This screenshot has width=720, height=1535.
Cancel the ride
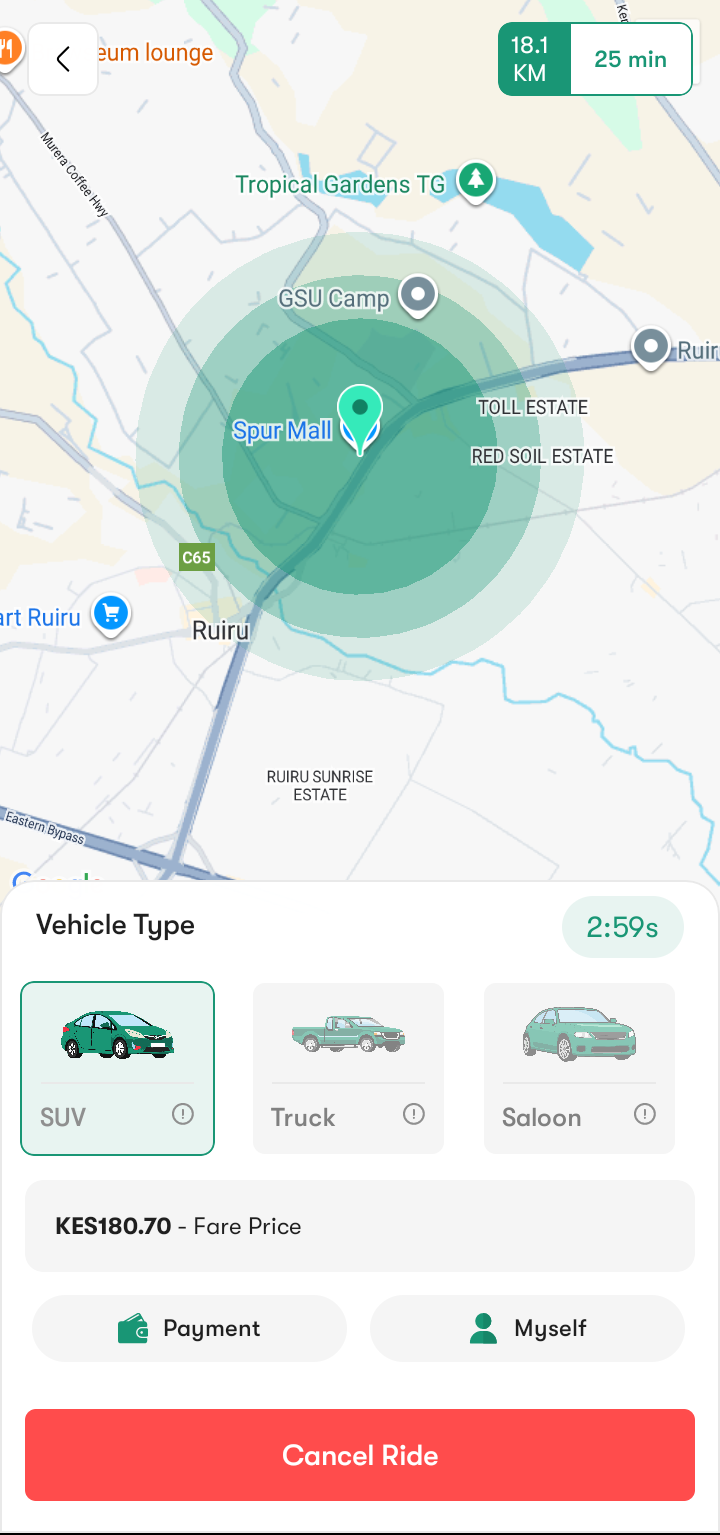(360, 1454)
